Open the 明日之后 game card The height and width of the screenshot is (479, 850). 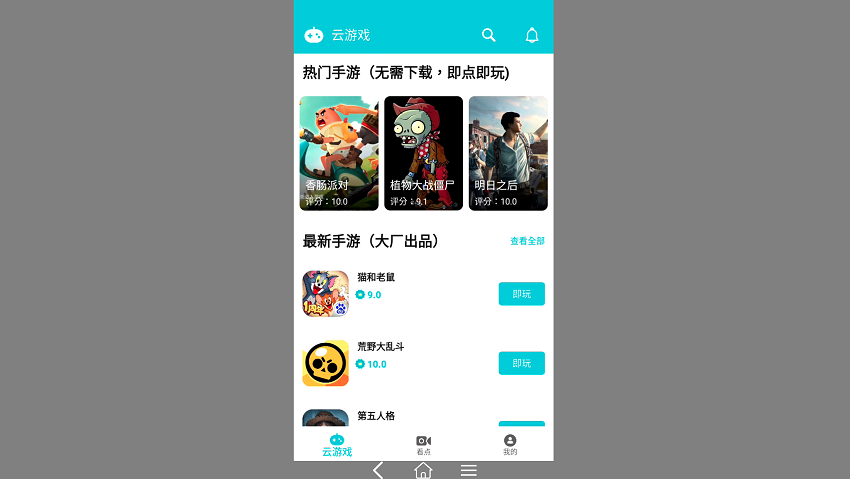(x=508, y=153)
